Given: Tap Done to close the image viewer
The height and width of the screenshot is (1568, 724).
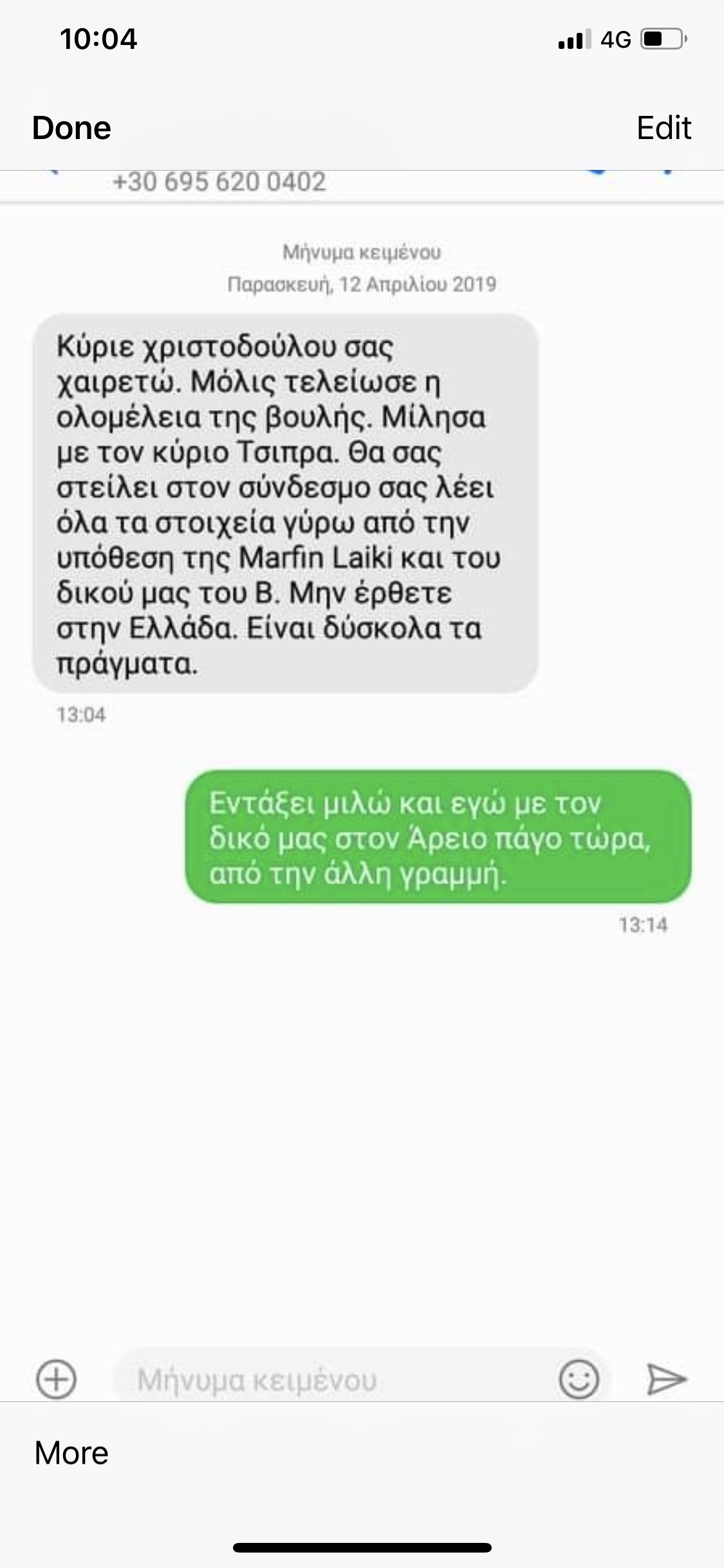Looking at the screenshot, I should point(71,127).
